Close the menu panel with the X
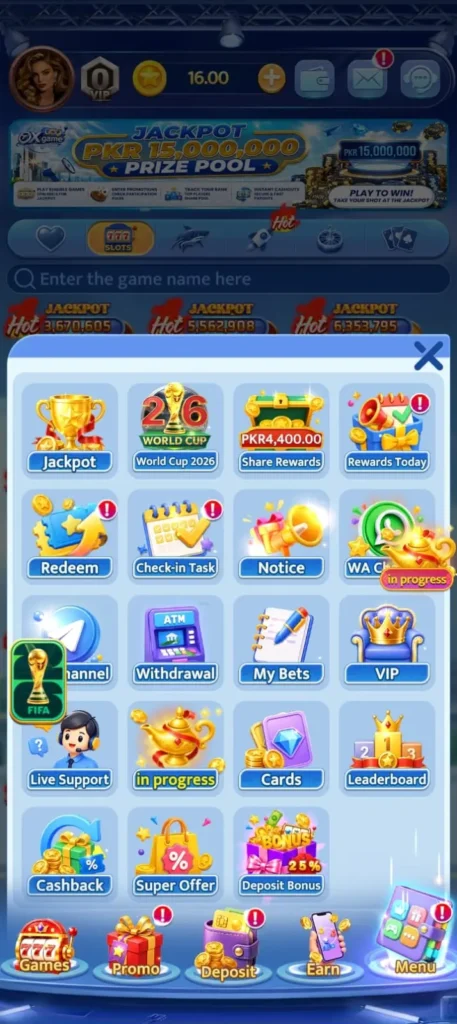 428,356
